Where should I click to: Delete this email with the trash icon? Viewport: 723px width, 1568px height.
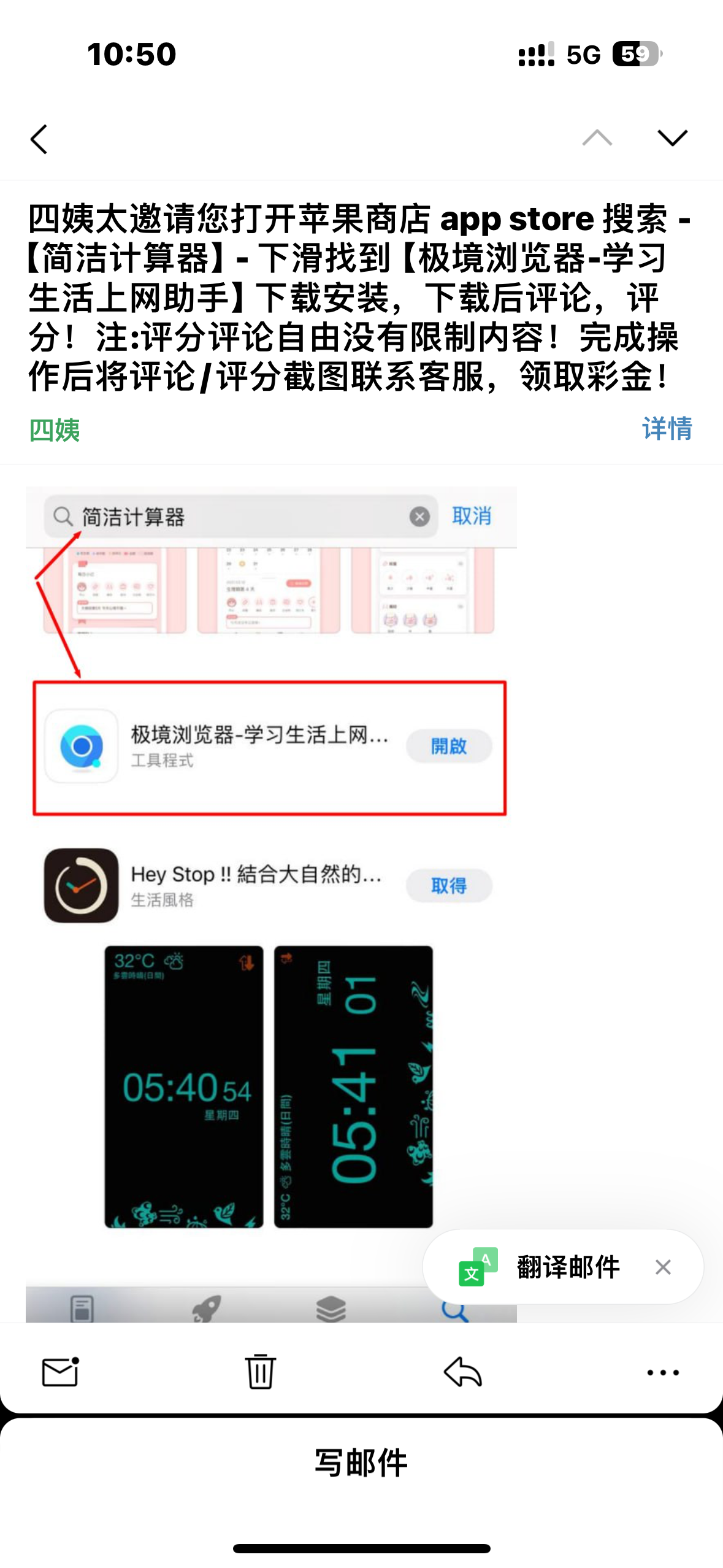tap(261, 1370)
